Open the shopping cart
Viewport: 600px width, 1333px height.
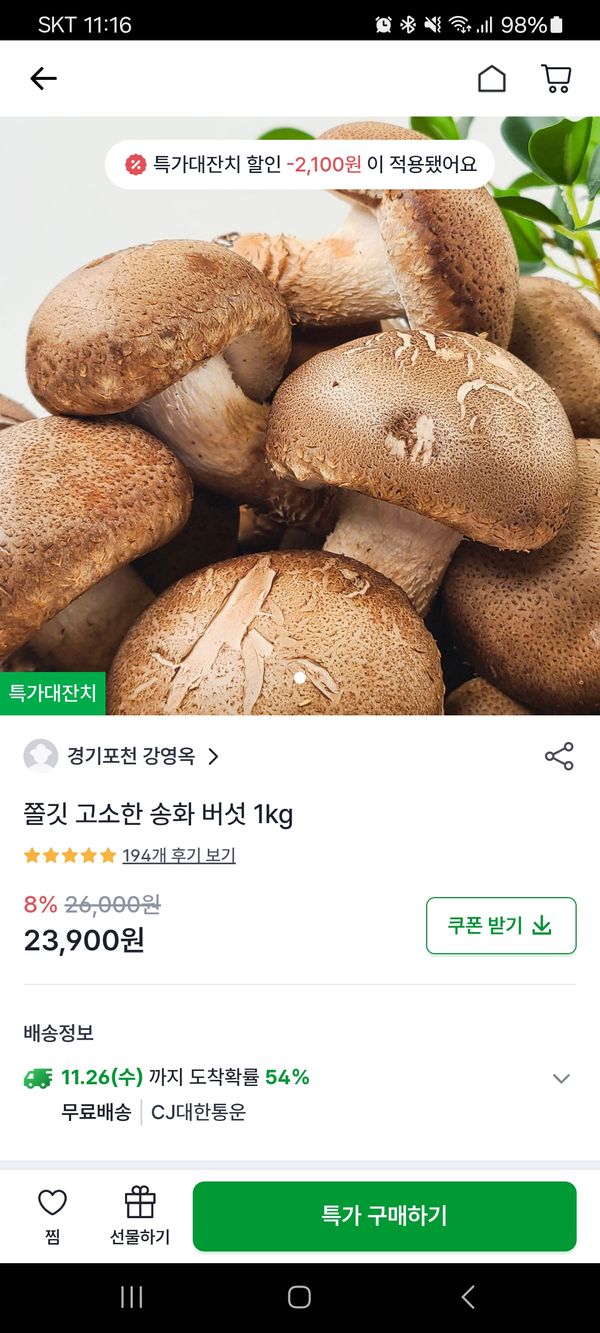coord(556,79)
